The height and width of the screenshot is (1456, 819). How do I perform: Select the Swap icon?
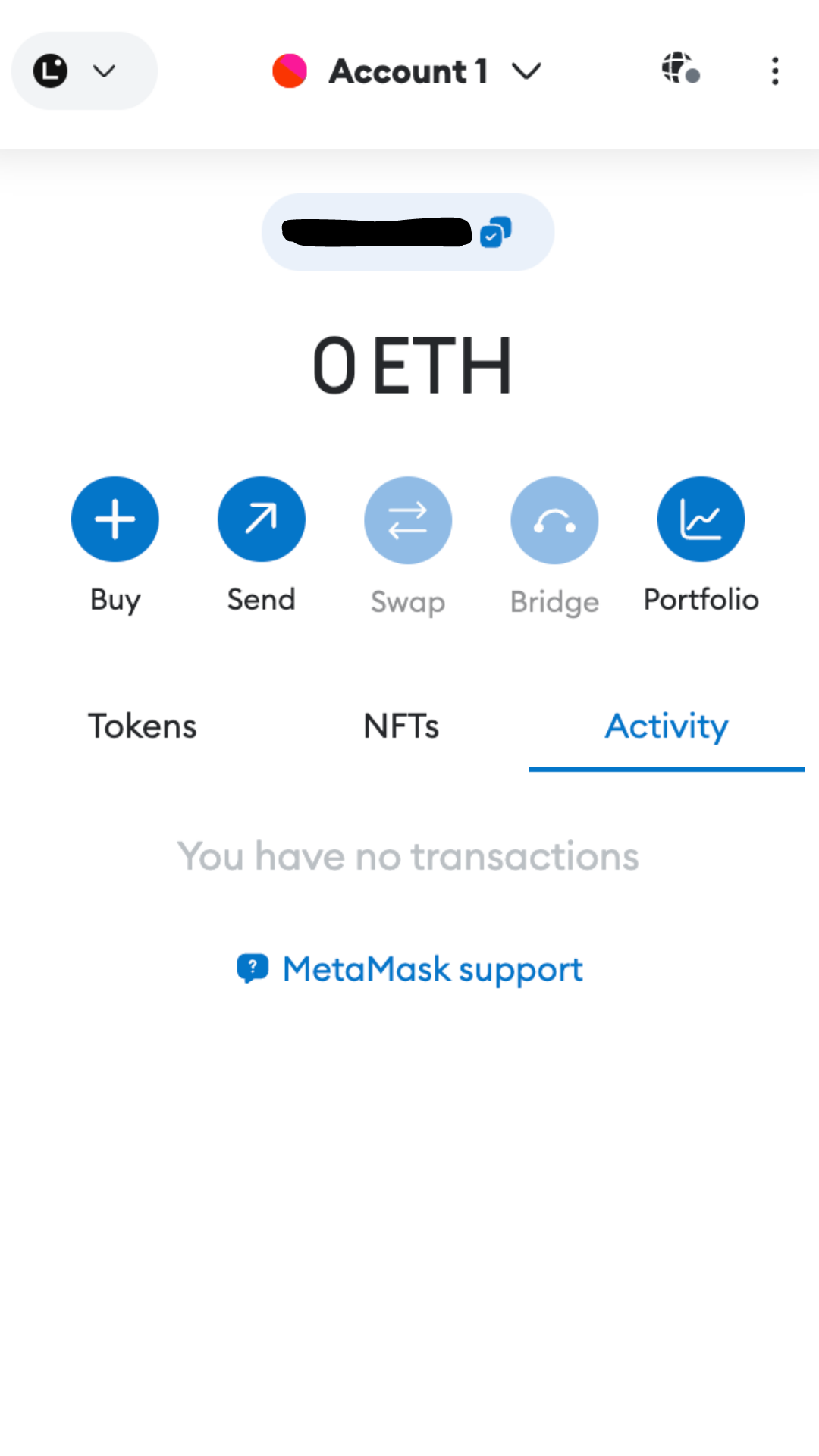407,519
